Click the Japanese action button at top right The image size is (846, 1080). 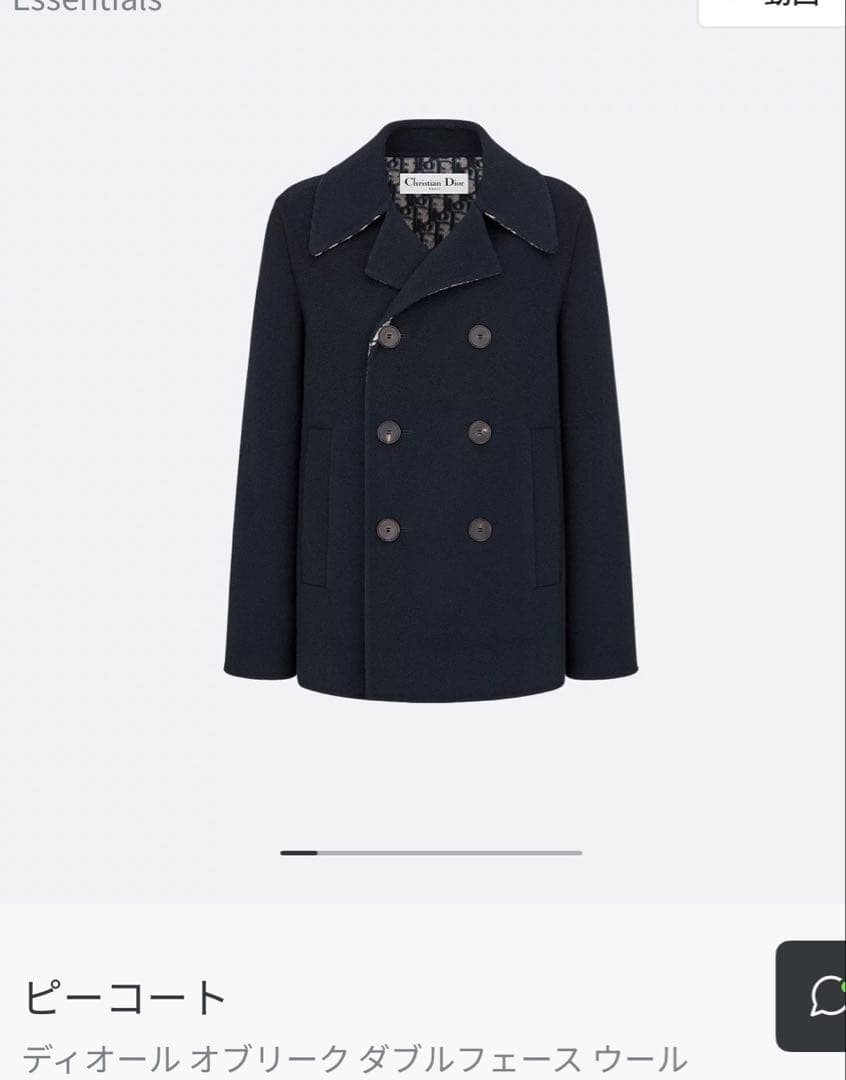790,8
